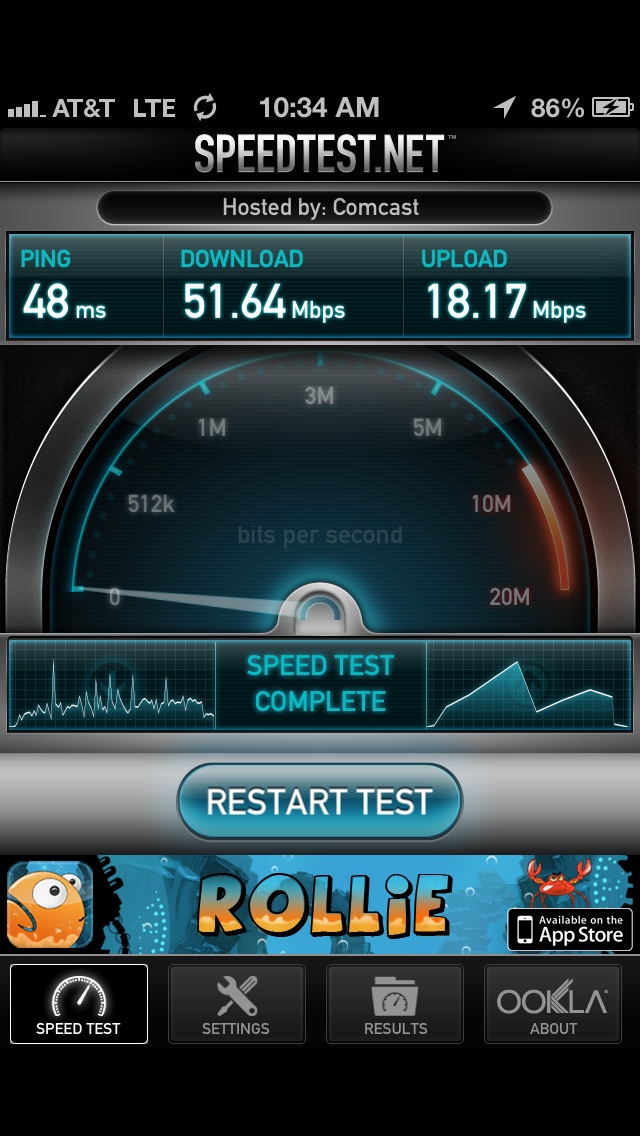Open the Ookla About tab
Viewport: 640px width, 1136px height.
pyautogui.click(x=553, y=1003)
